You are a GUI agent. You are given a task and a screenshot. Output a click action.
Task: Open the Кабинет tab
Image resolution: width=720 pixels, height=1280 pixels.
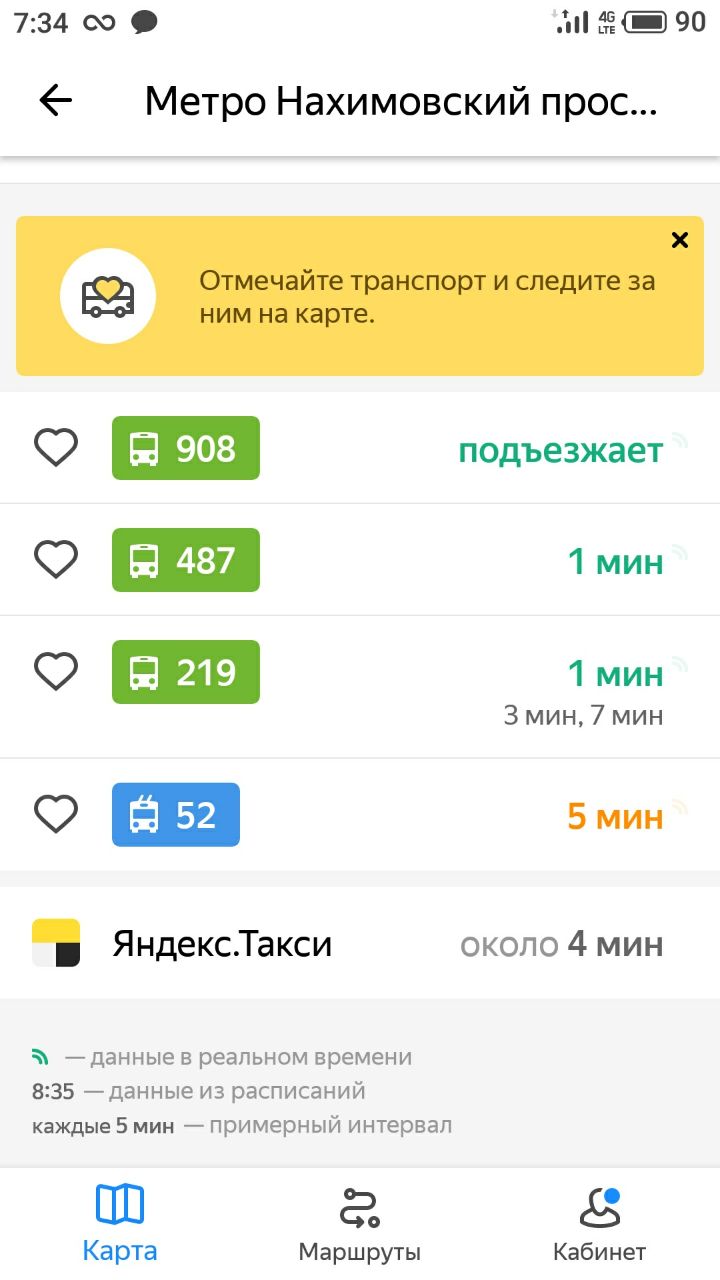pos(600,1224)
